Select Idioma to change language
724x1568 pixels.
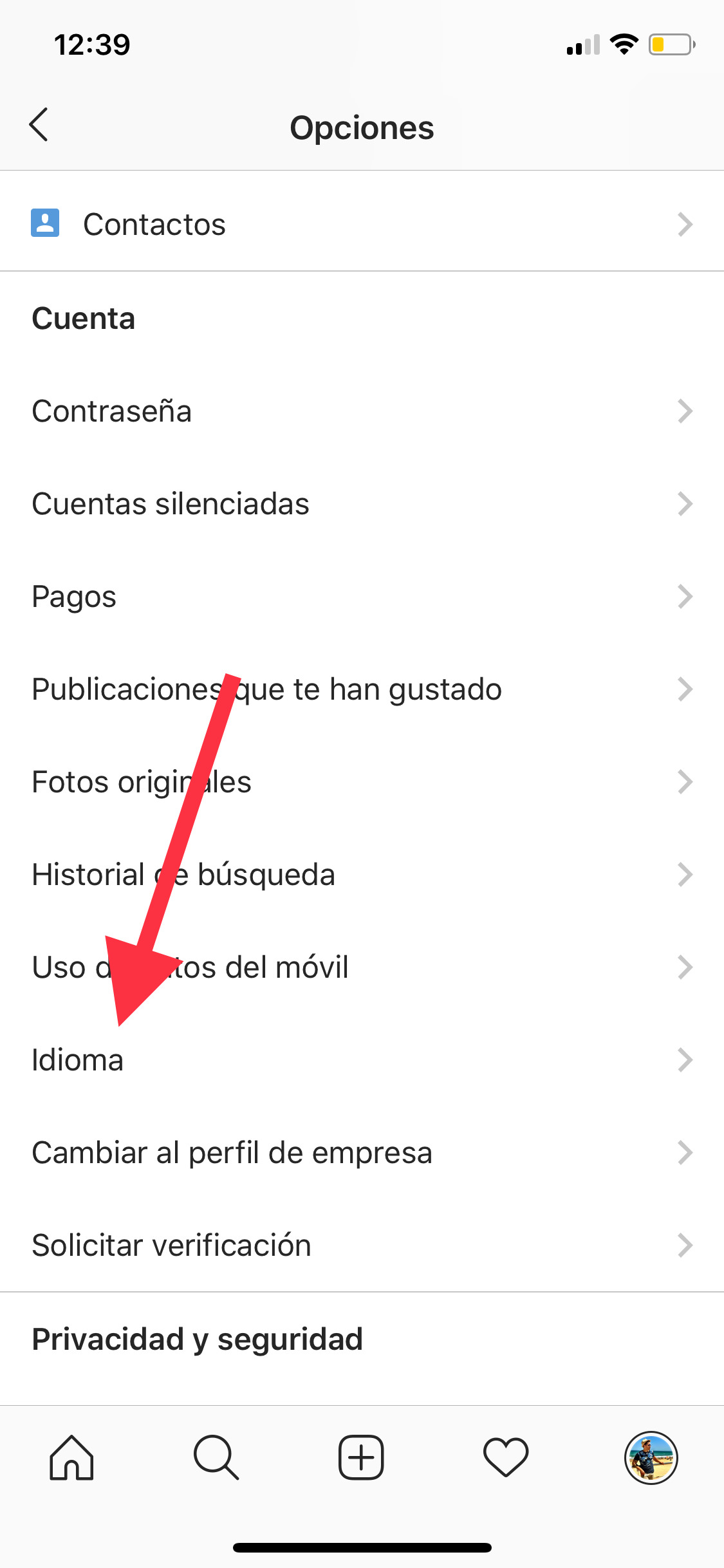pos(362,1059)
